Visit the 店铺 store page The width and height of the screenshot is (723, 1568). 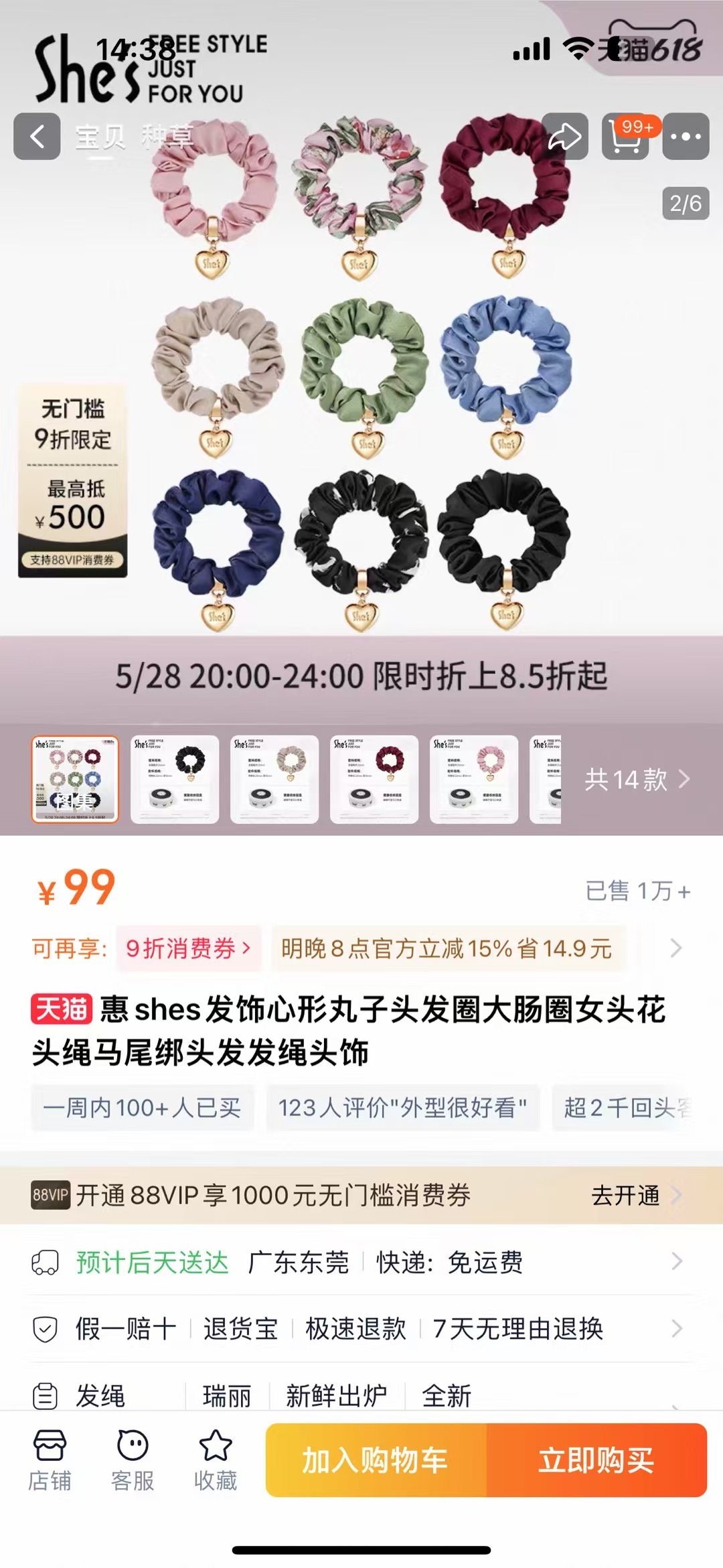coord(50,1461)
